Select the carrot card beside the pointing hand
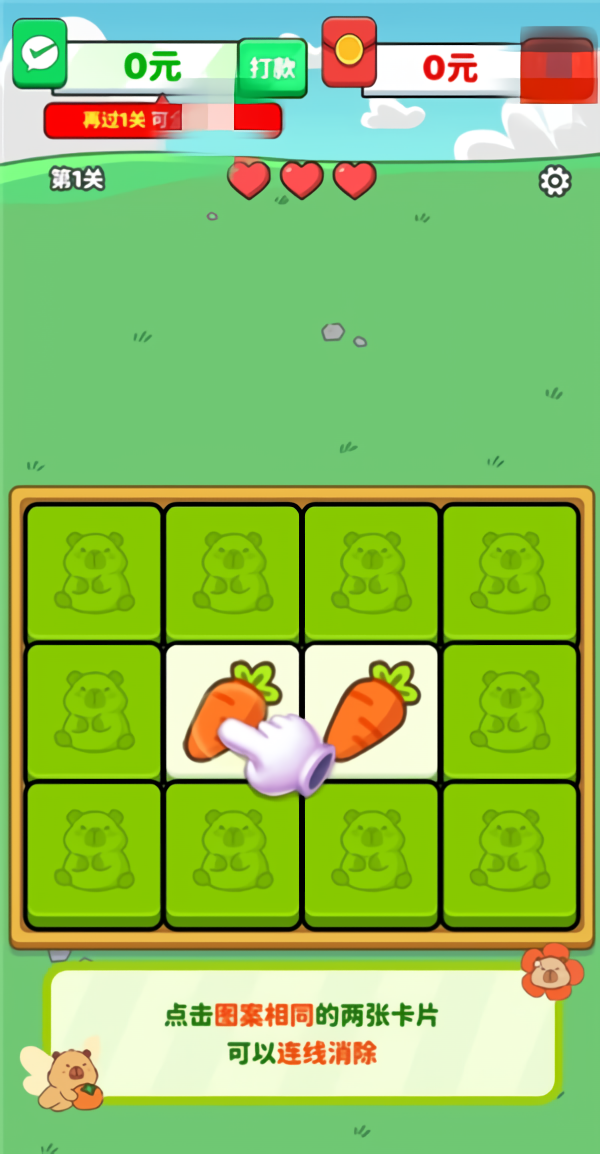The image size is (600, 1154). (371, 711)
